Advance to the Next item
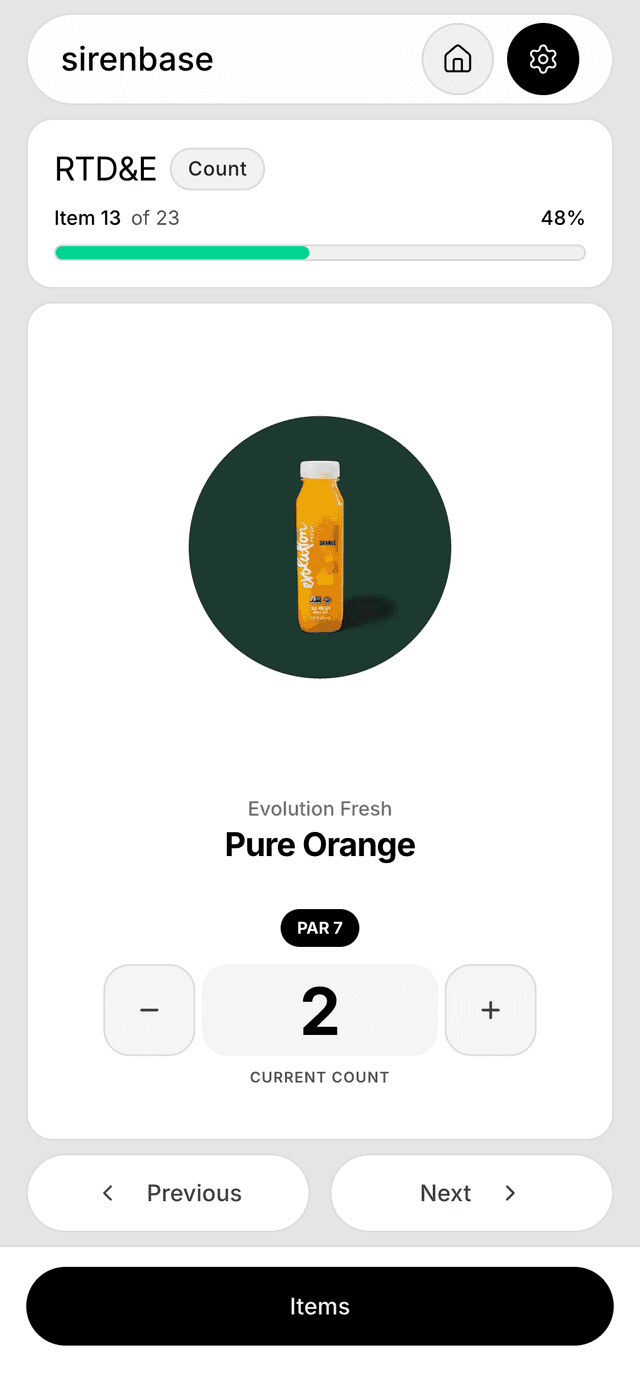This screenshot has height=1385, width=640. tap(471, 1193)
